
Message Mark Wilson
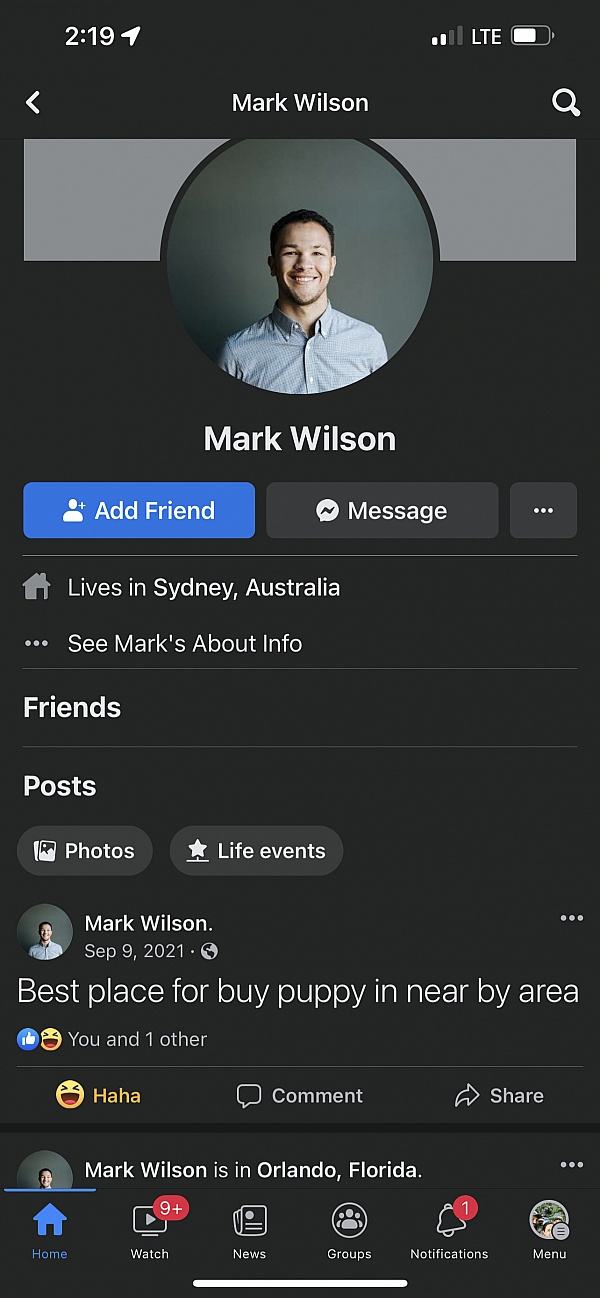click(x=382, y=510)
